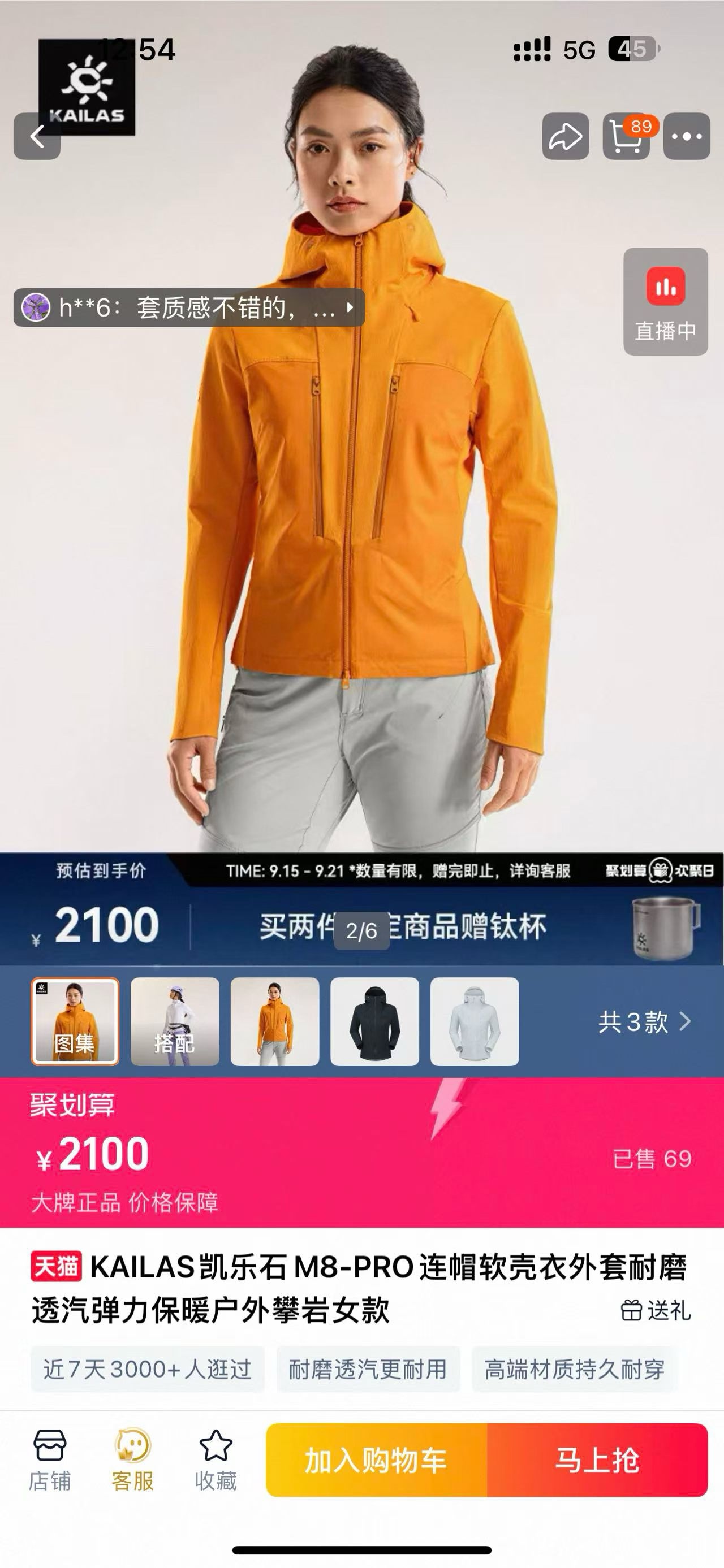Viewport: 724px width, 1568px height.
Task: Select the 搭配 outfit thumbnail
Action: coord(175,1021)
